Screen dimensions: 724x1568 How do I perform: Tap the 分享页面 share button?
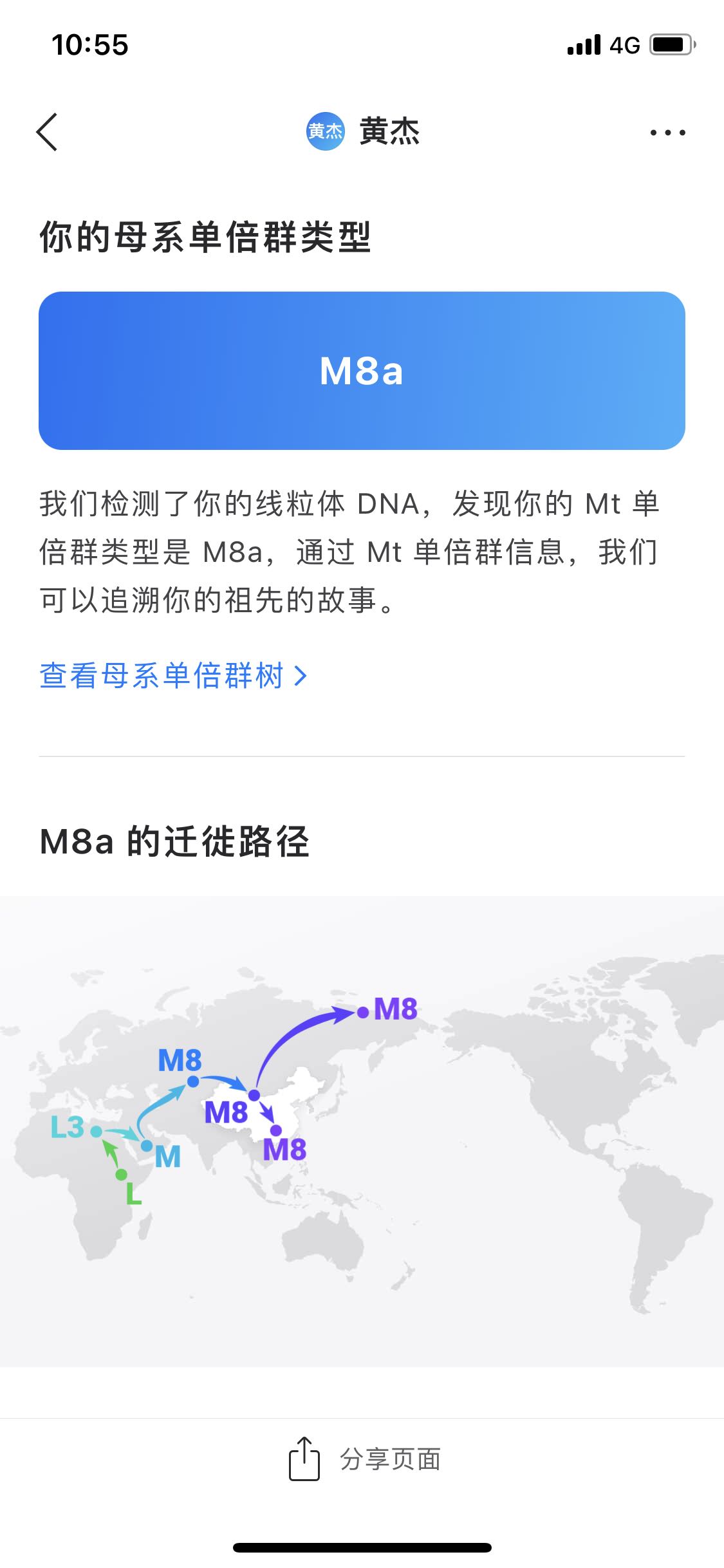(x=364, y=1459)
